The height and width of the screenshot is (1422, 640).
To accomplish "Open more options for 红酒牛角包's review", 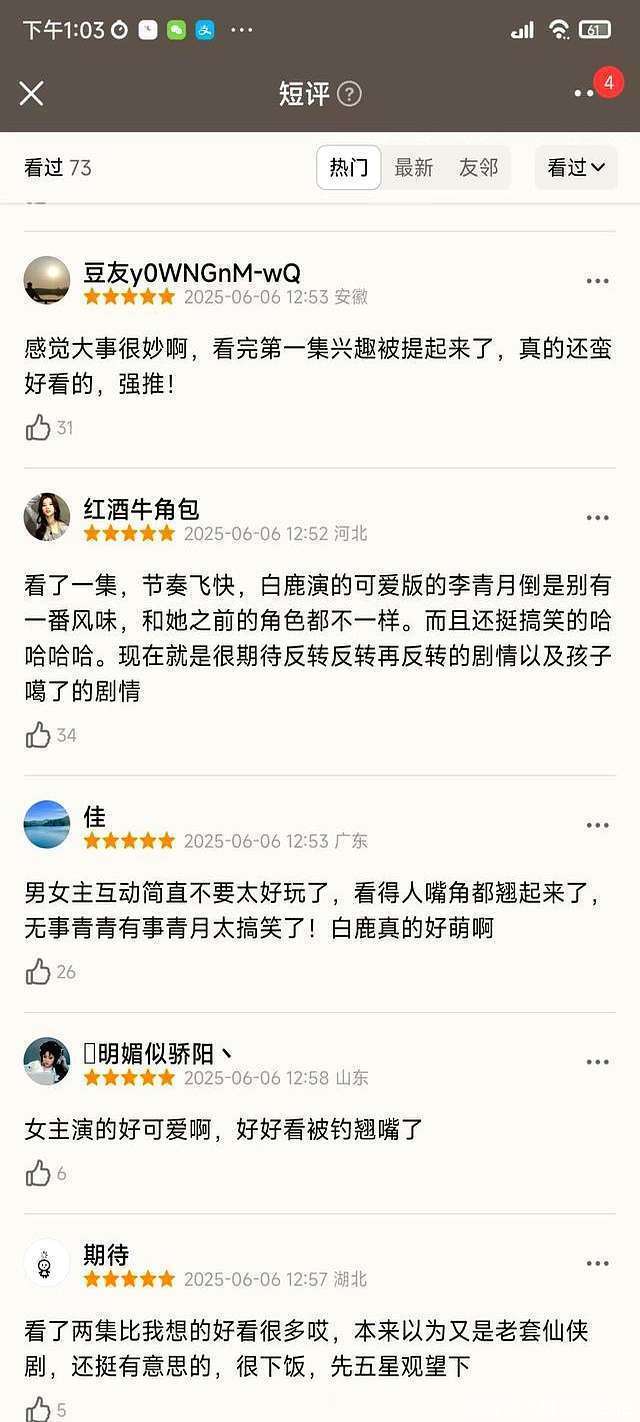I will (x=597, y=518).
